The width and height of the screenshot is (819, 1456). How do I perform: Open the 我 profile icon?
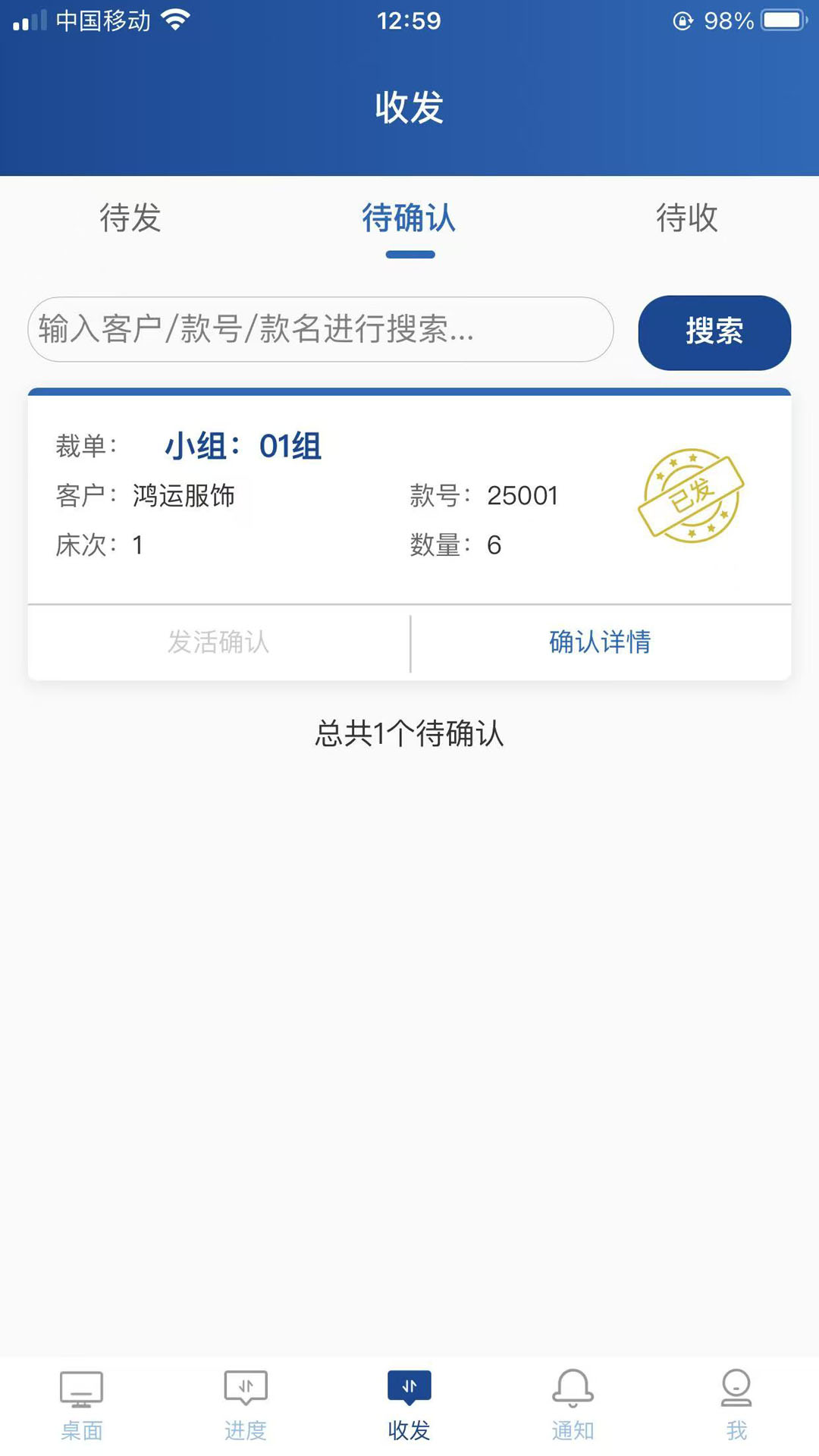click(x=736, y=1404)
